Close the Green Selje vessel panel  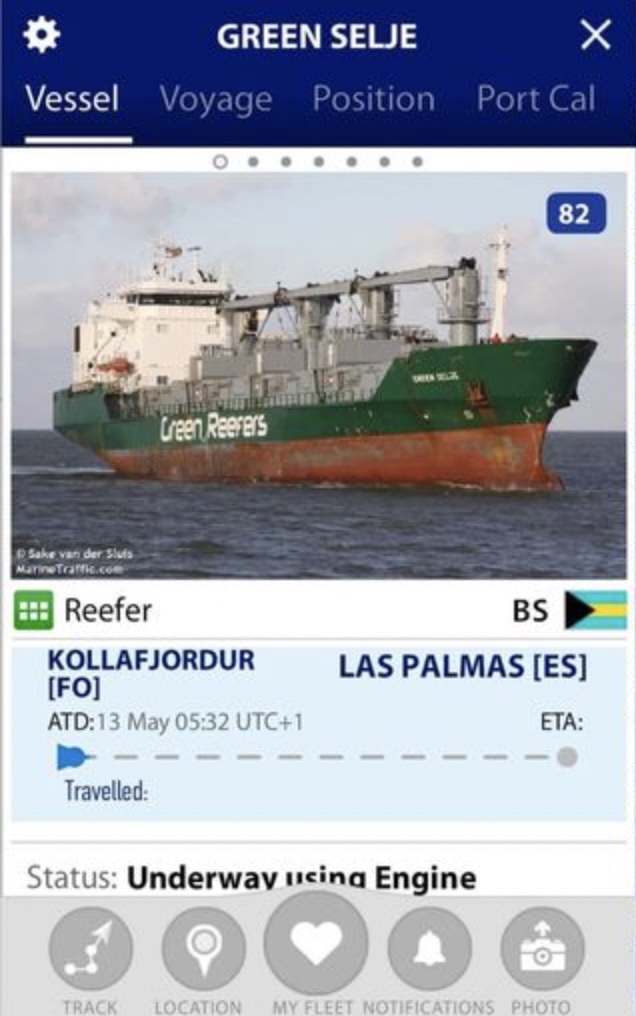596,36
